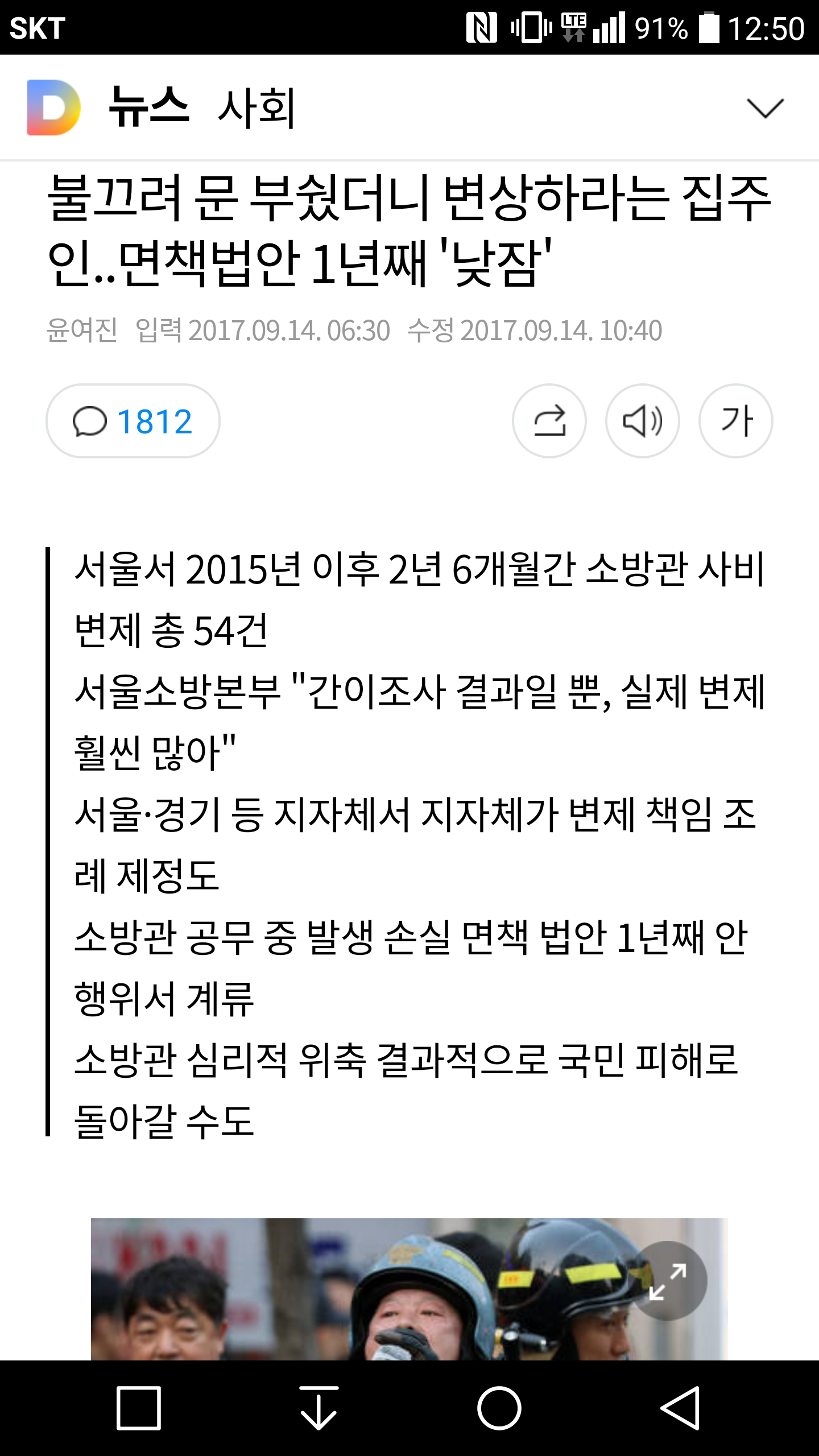The width and height of the screenshot is (819, 1456).
Task: Expand the header dropdown chevron
Action: pyautogui.click(x=764, y=107)
